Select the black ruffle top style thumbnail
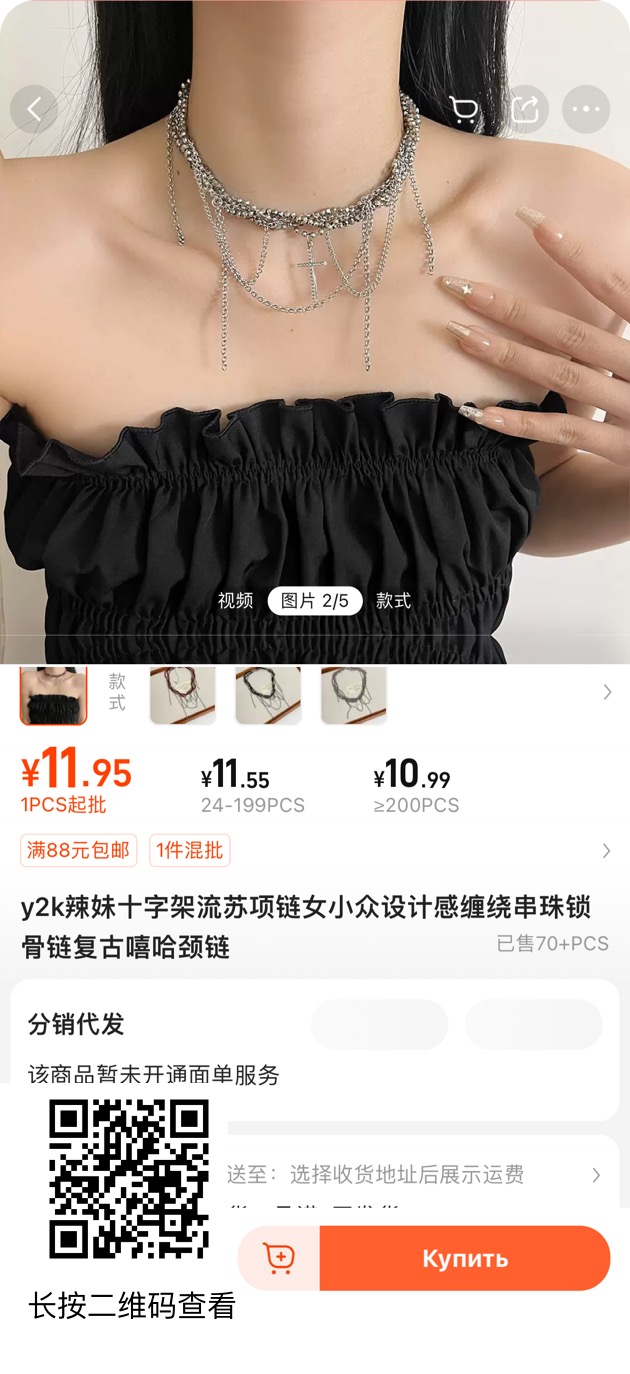Viewport: 630px width, 1374px height. click(53, 693)
